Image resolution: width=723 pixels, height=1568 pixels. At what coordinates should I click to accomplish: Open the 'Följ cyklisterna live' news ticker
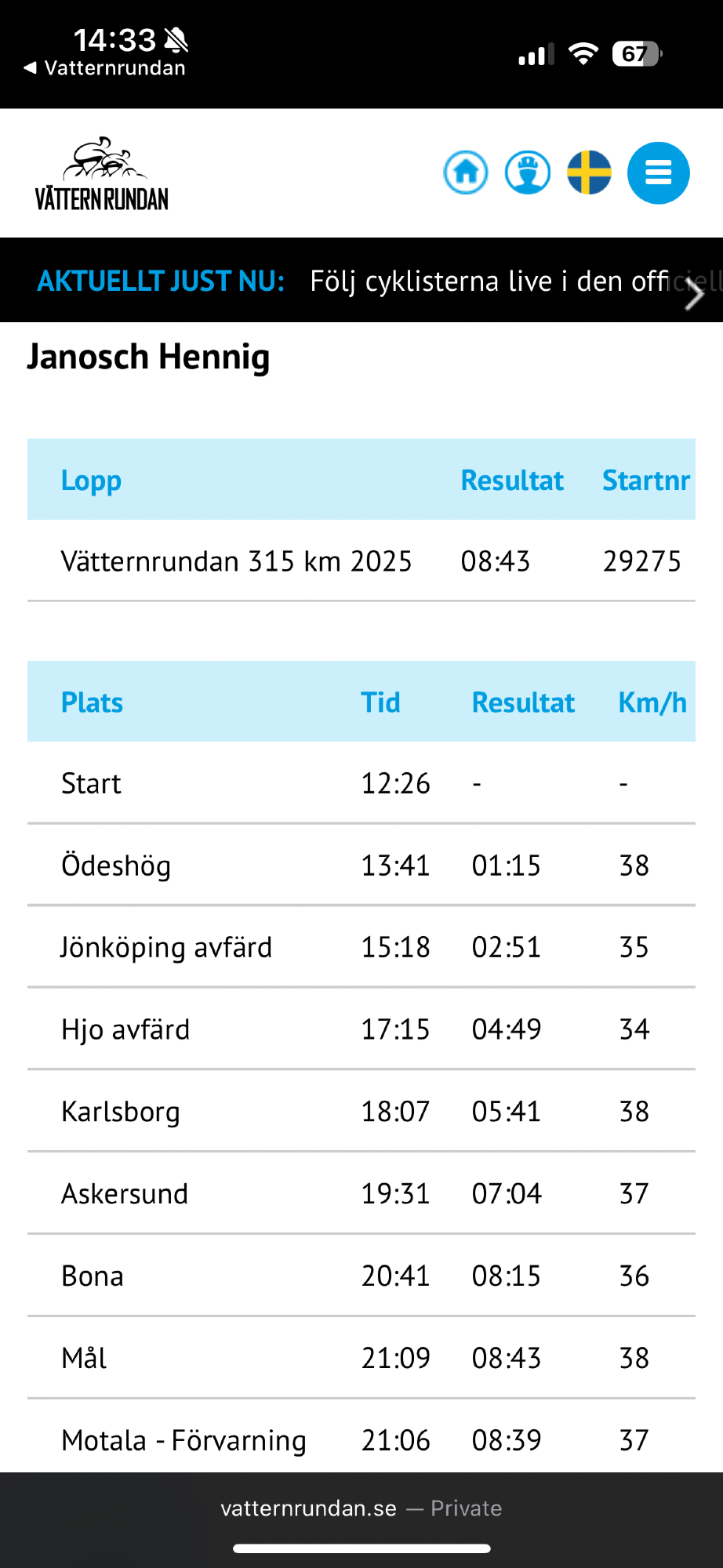pos(486,281)
